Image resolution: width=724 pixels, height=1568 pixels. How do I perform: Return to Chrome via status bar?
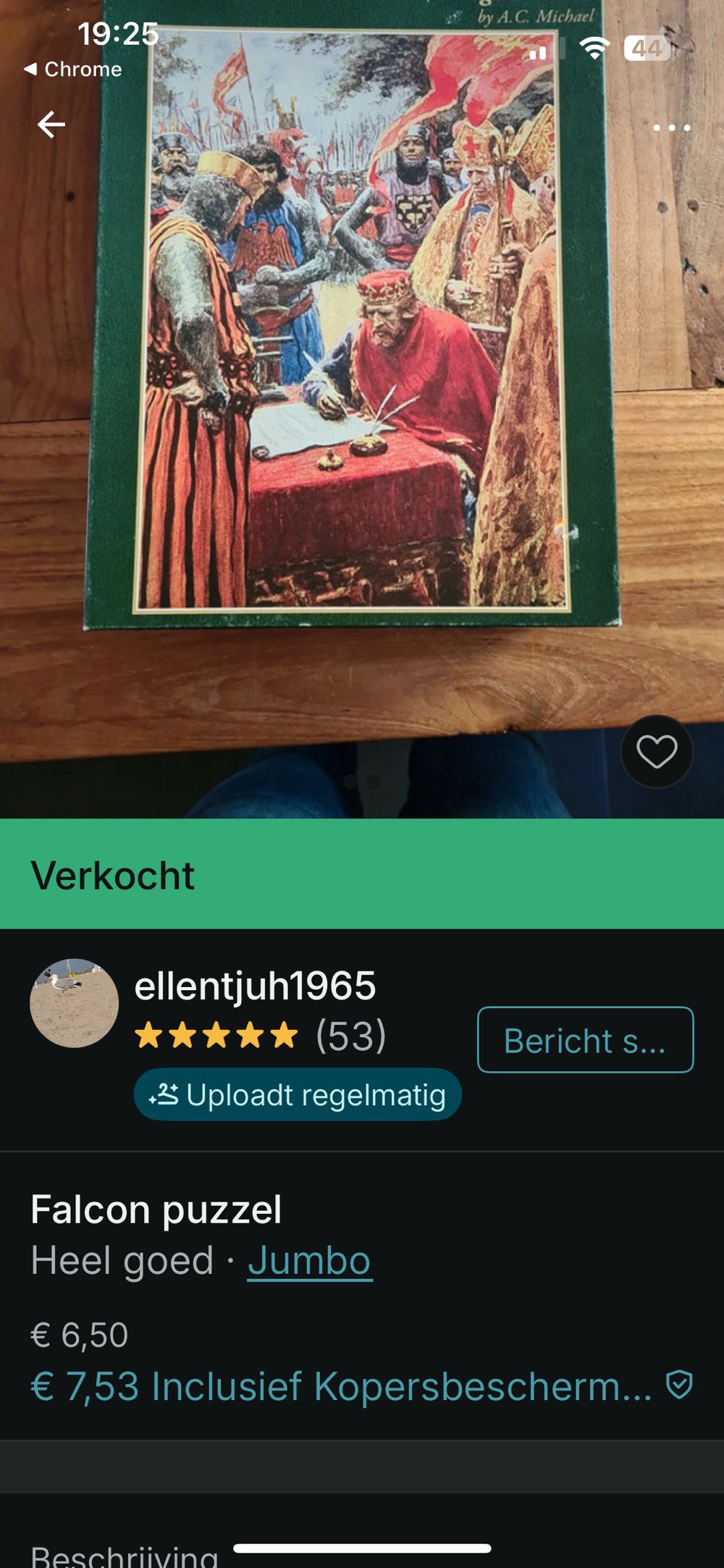(73, 70)
